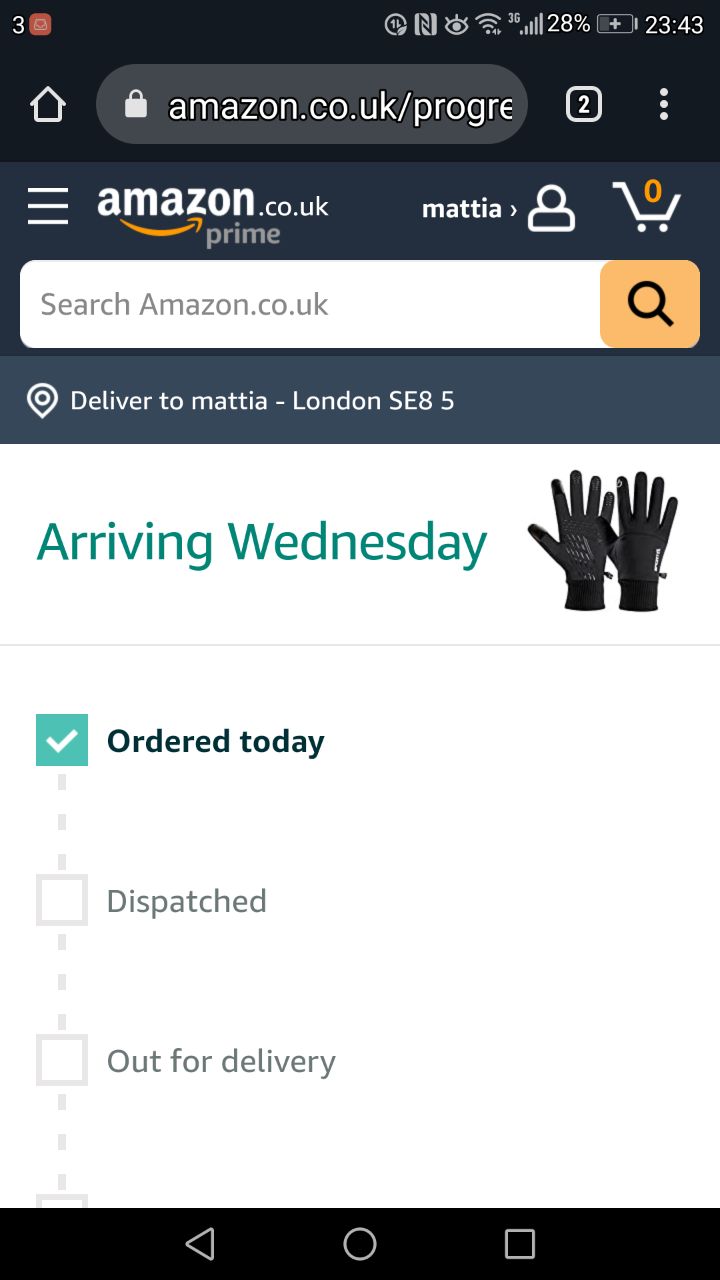The height and width of the screenshot is (1280, 720).
Task: View the shopping basket
Action: (x=646, y=207)
